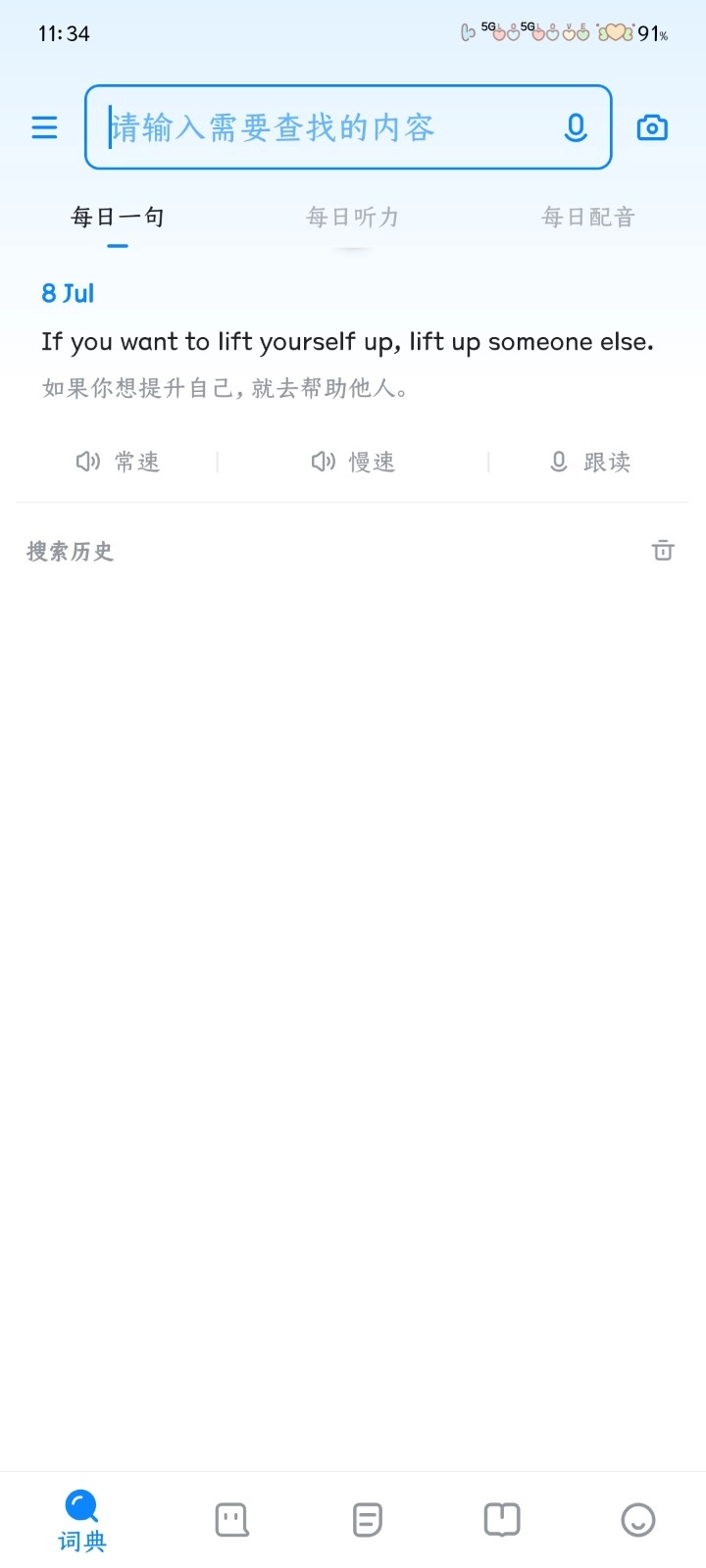The image size is (706, 1568).
Task: Open the profile smiley icon in bottom bar
Action: coord(637,1518)
